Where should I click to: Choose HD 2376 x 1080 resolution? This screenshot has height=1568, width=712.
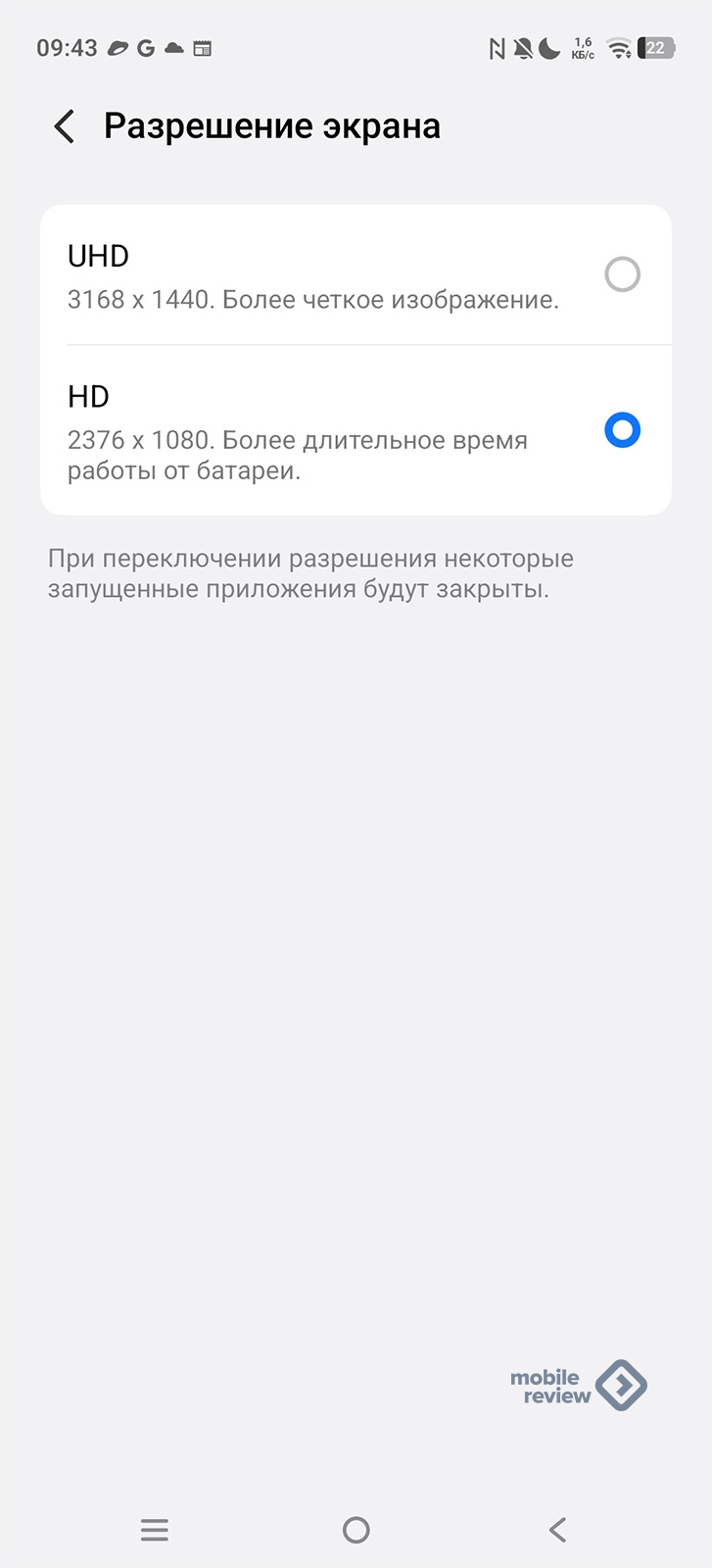point(622,430)
